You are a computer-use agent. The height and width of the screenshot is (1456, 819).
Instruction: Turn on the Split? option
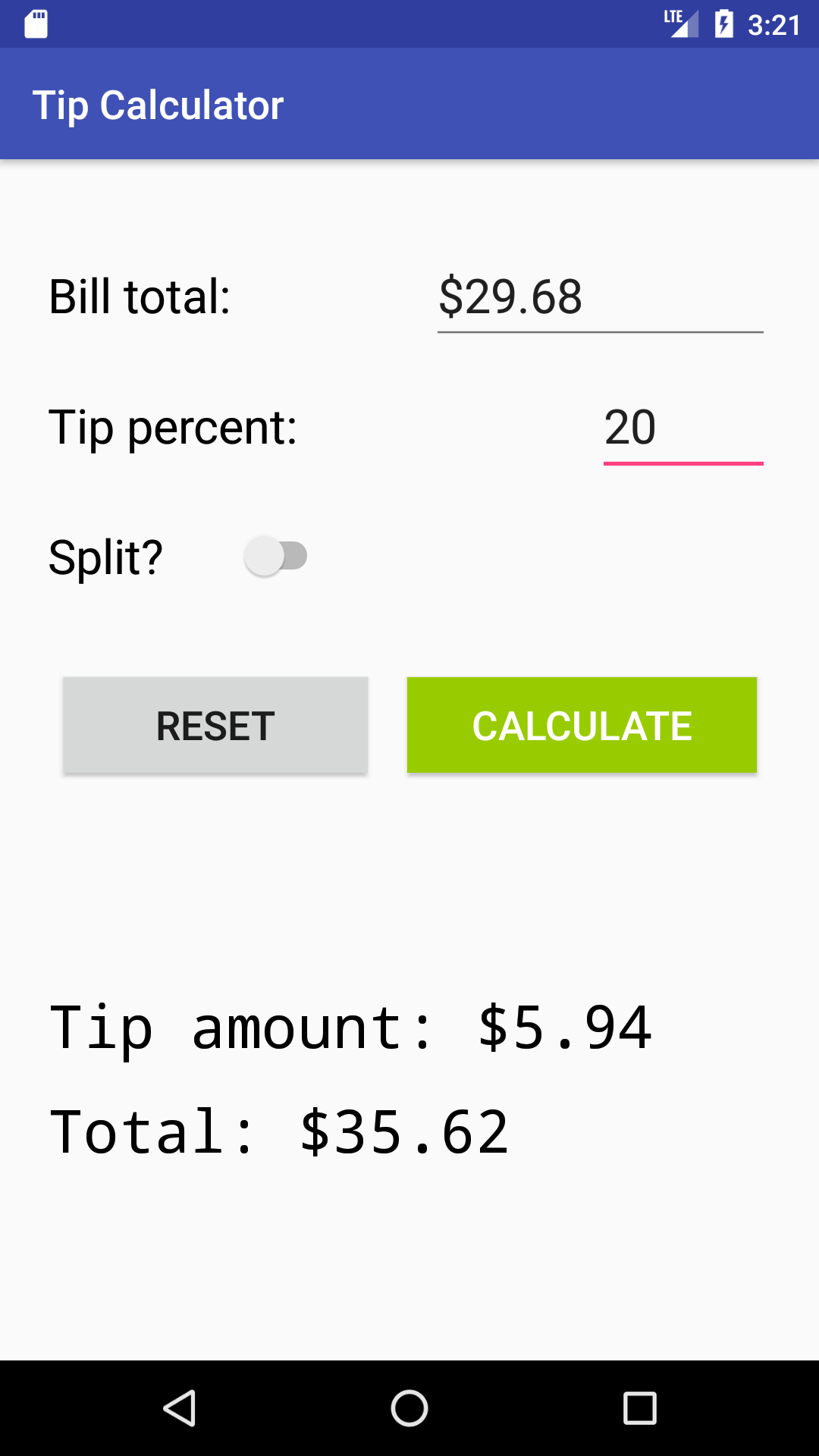click(277, 556)
